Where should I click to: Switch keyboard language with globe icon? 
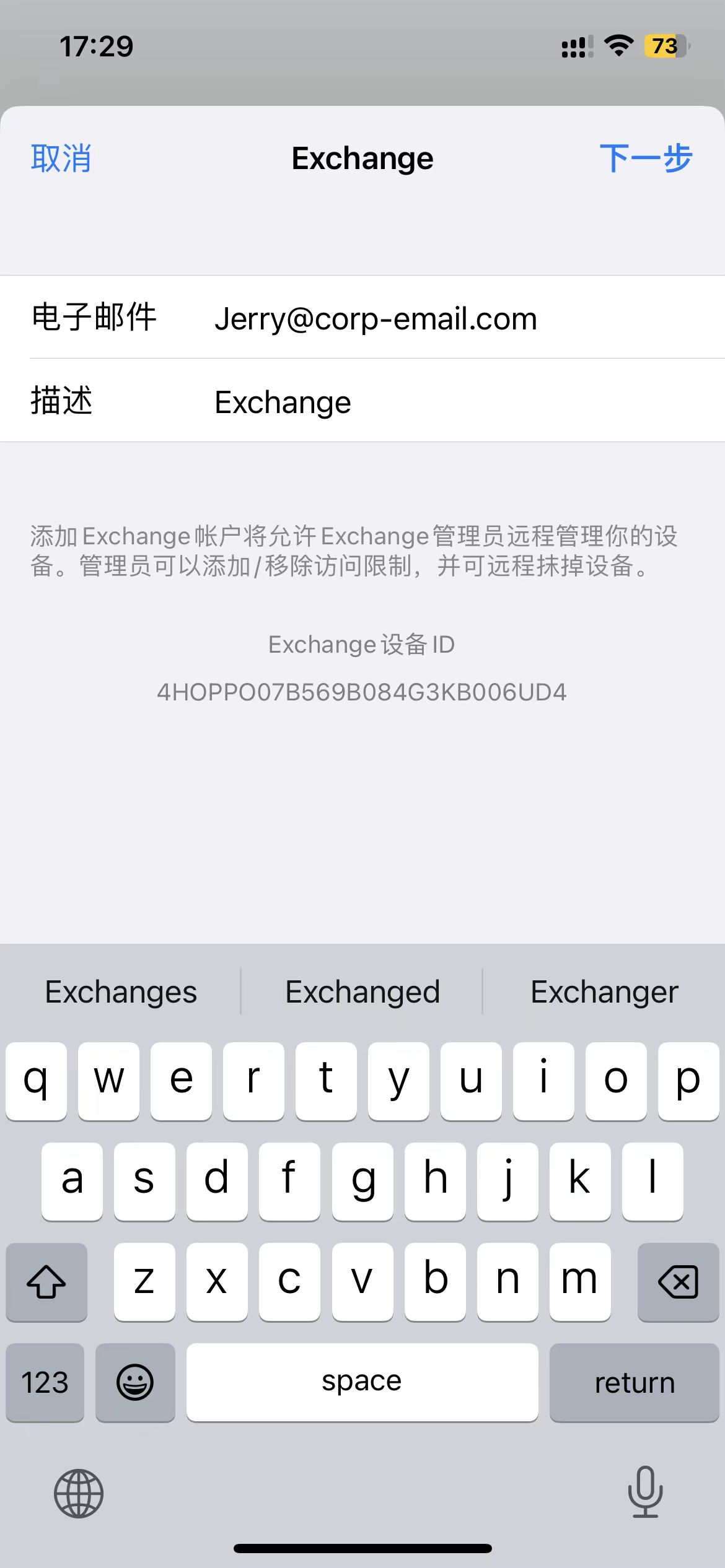click(x=79, y=1493)
